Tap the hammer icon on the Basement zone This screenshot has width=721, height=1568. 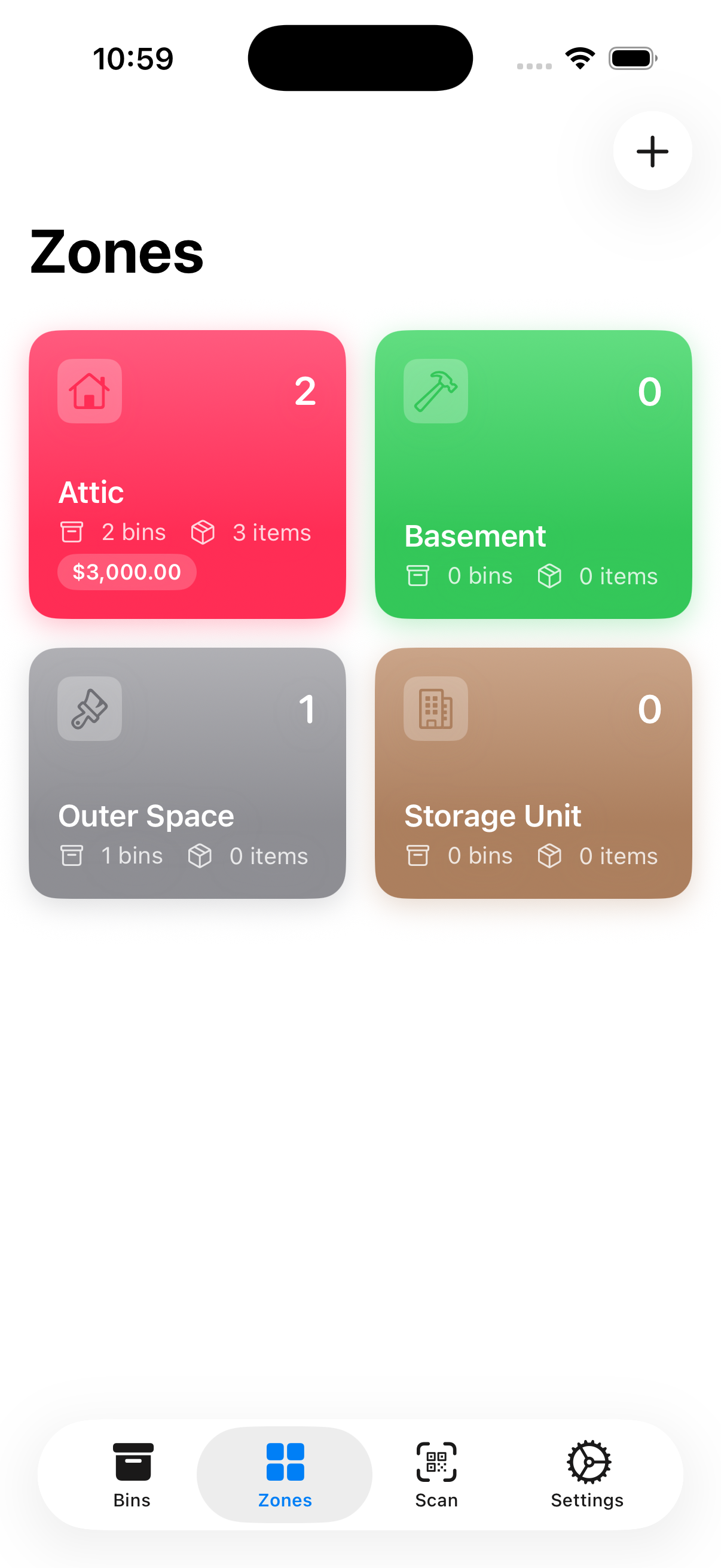click(436, 391)
